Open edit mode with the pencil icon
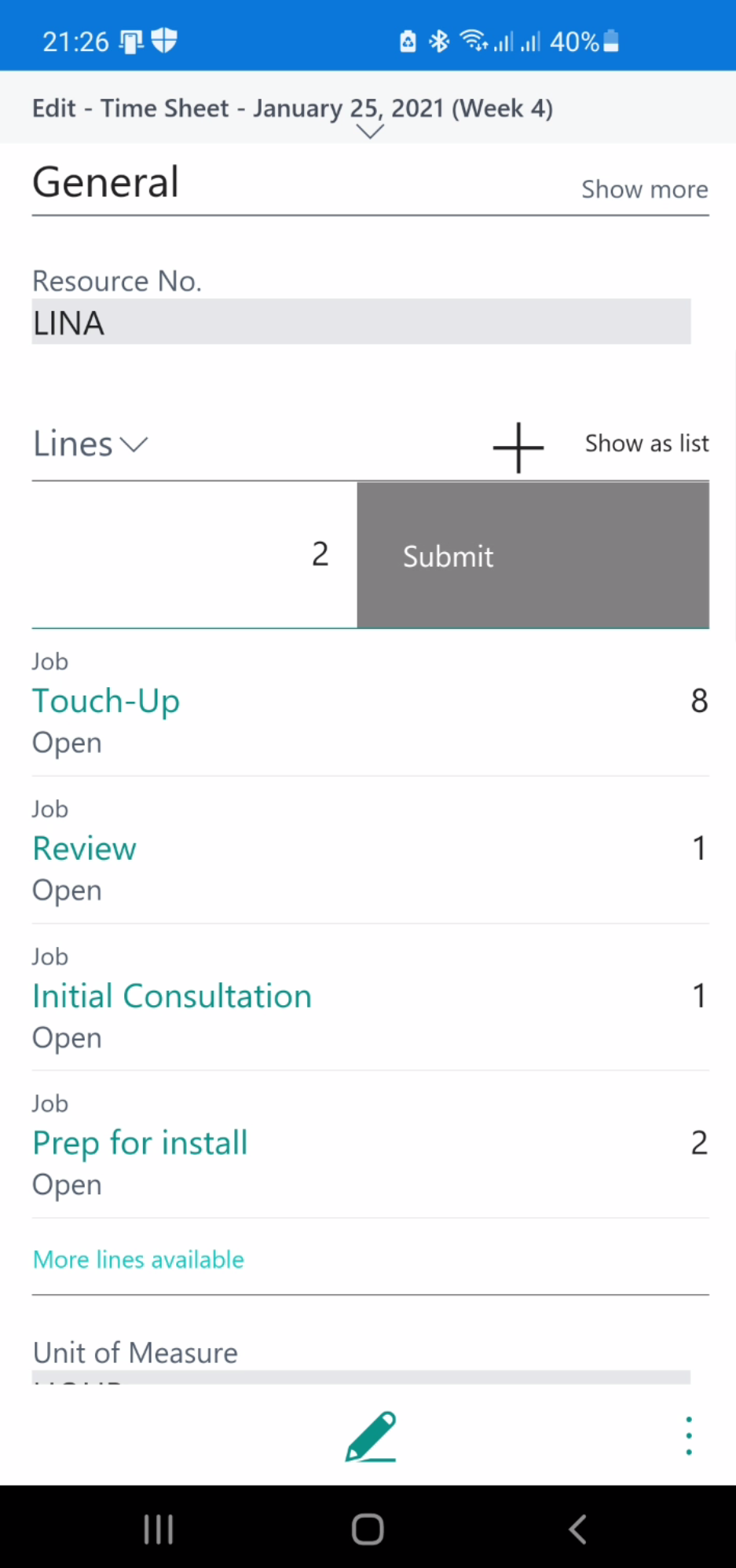 (369, 1437)
